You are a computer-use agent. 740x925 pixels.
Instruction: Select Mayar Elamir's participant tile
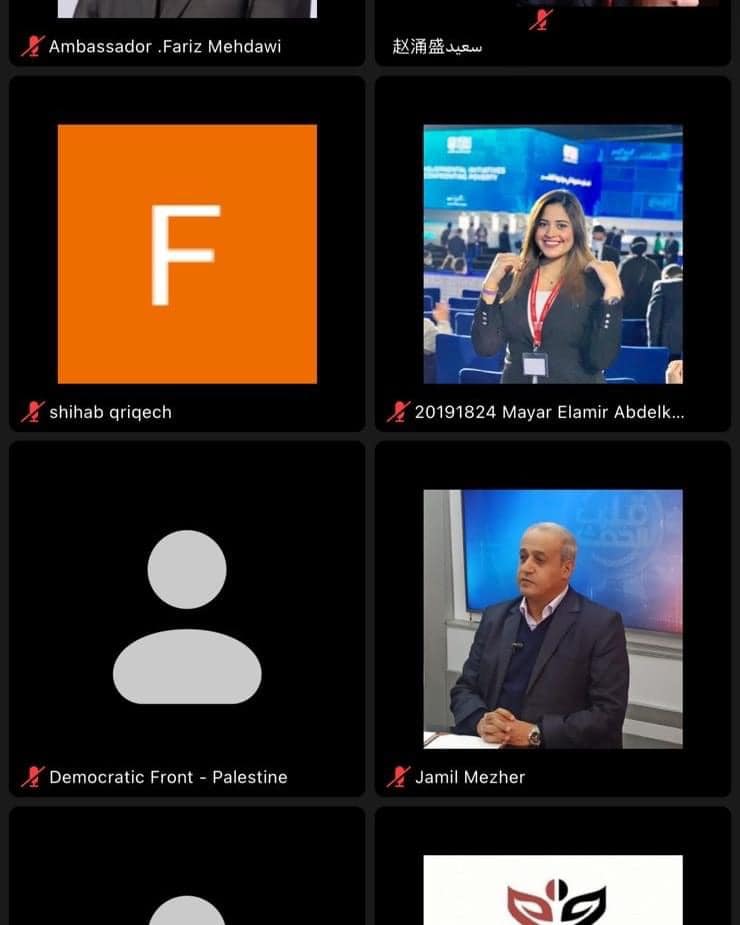[552, 254]
